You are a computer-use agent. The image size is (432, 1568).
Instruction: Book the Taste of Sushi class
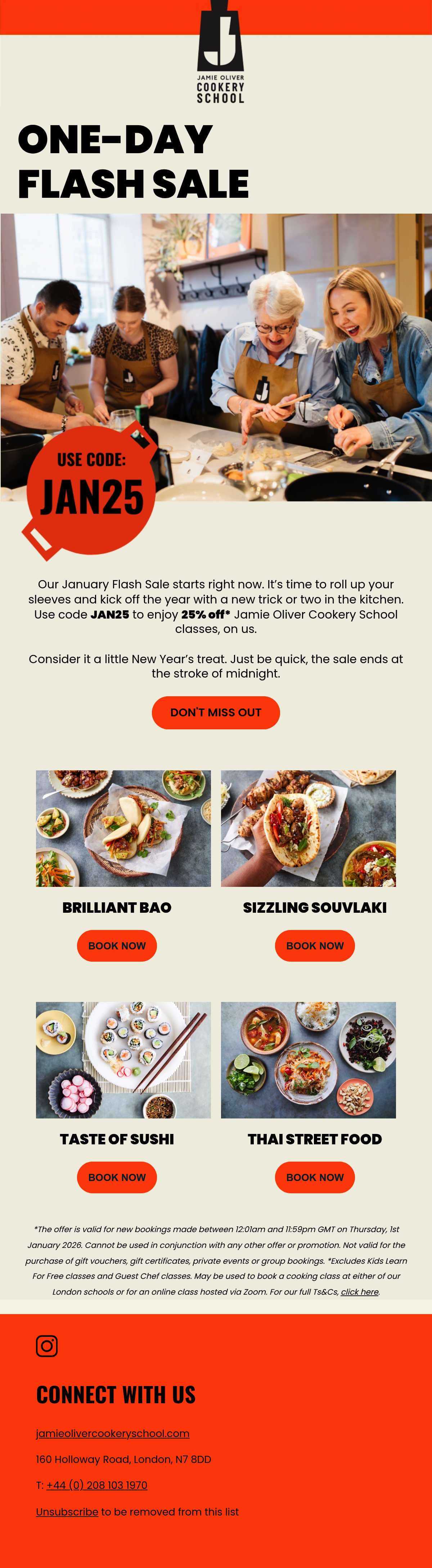point(117,1177)
